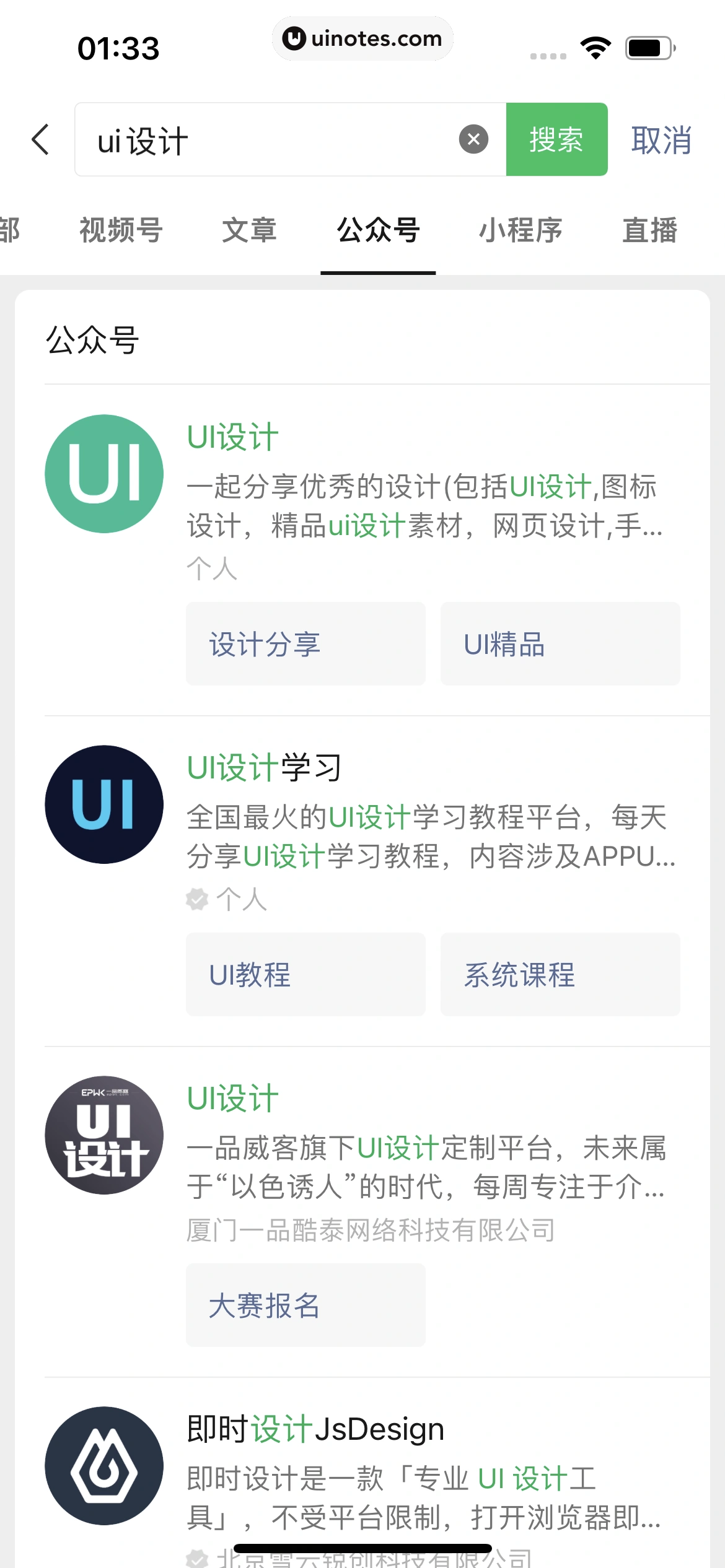Tap the green UI设计 account avatar
This screenshot has width=725, height=1568.
point(103,473)
